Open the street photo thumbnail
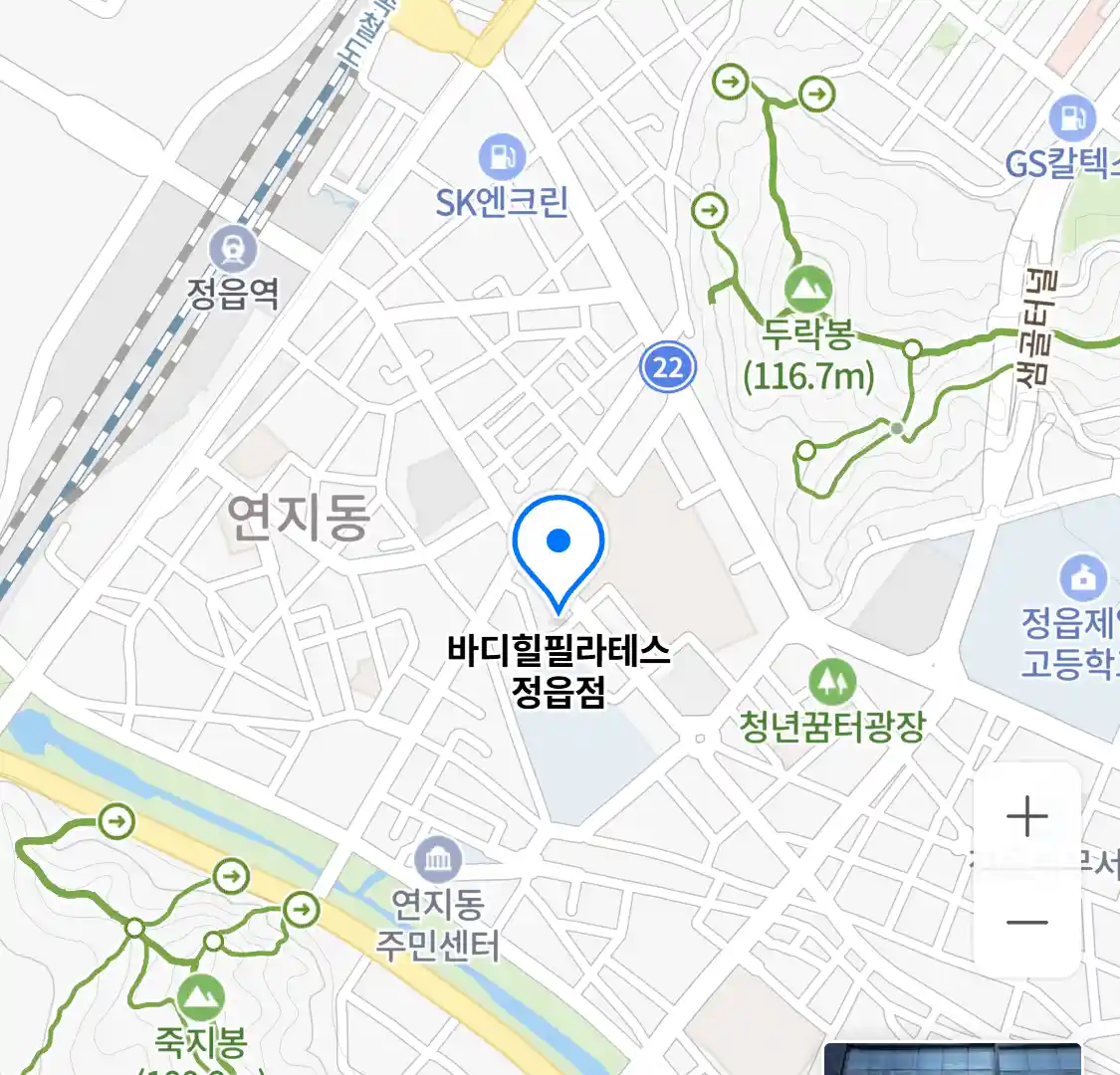 (952, 1059)
